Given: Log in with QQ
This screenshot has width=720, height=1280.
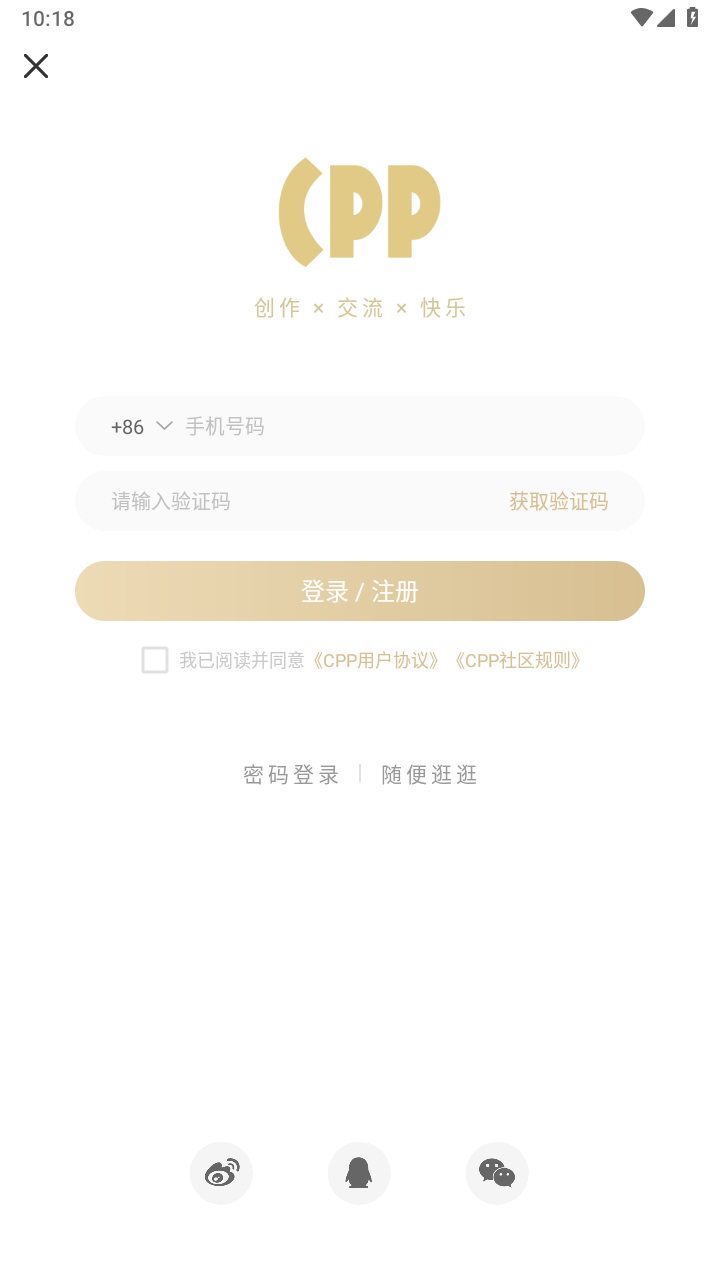Looking at the screenshot, I should (359, 1173).
